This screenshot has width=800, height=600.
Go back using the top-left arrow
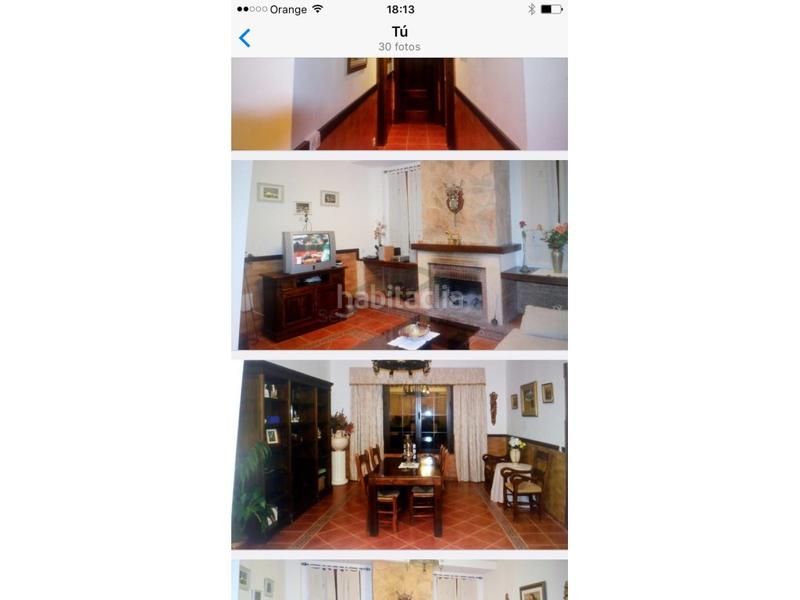pyautogui.click(x=245, y=38)
